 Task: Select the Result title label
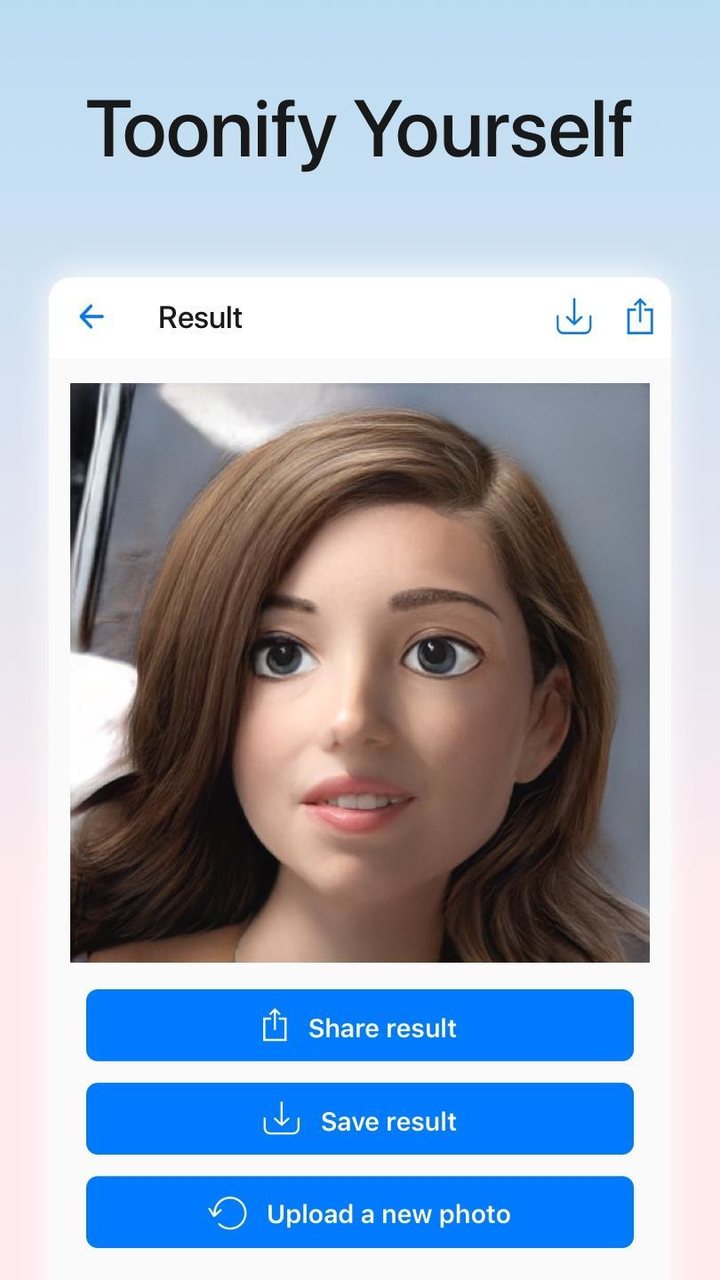point(199,317)
